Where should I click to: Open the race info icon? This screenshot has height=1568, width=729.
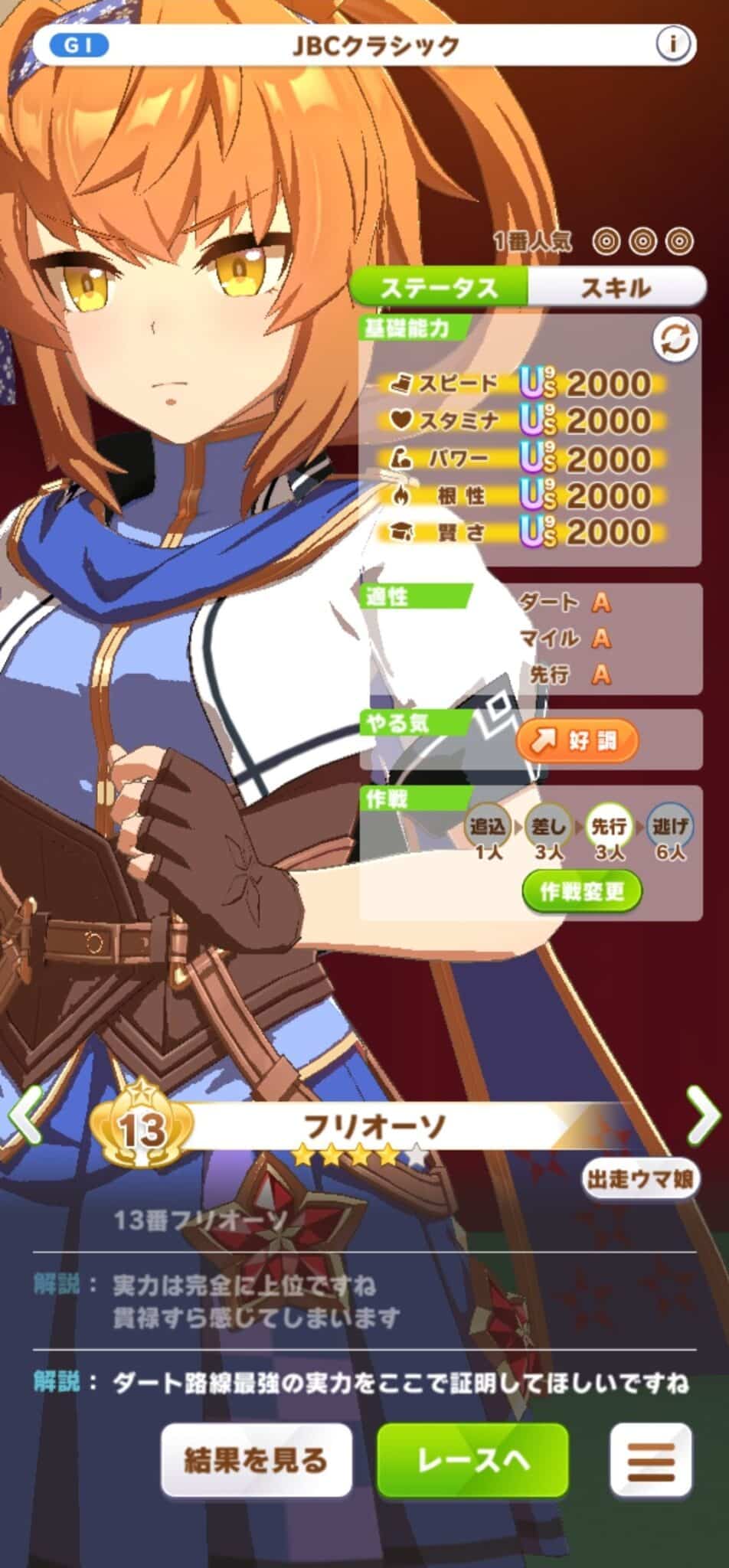click(673, 44)
